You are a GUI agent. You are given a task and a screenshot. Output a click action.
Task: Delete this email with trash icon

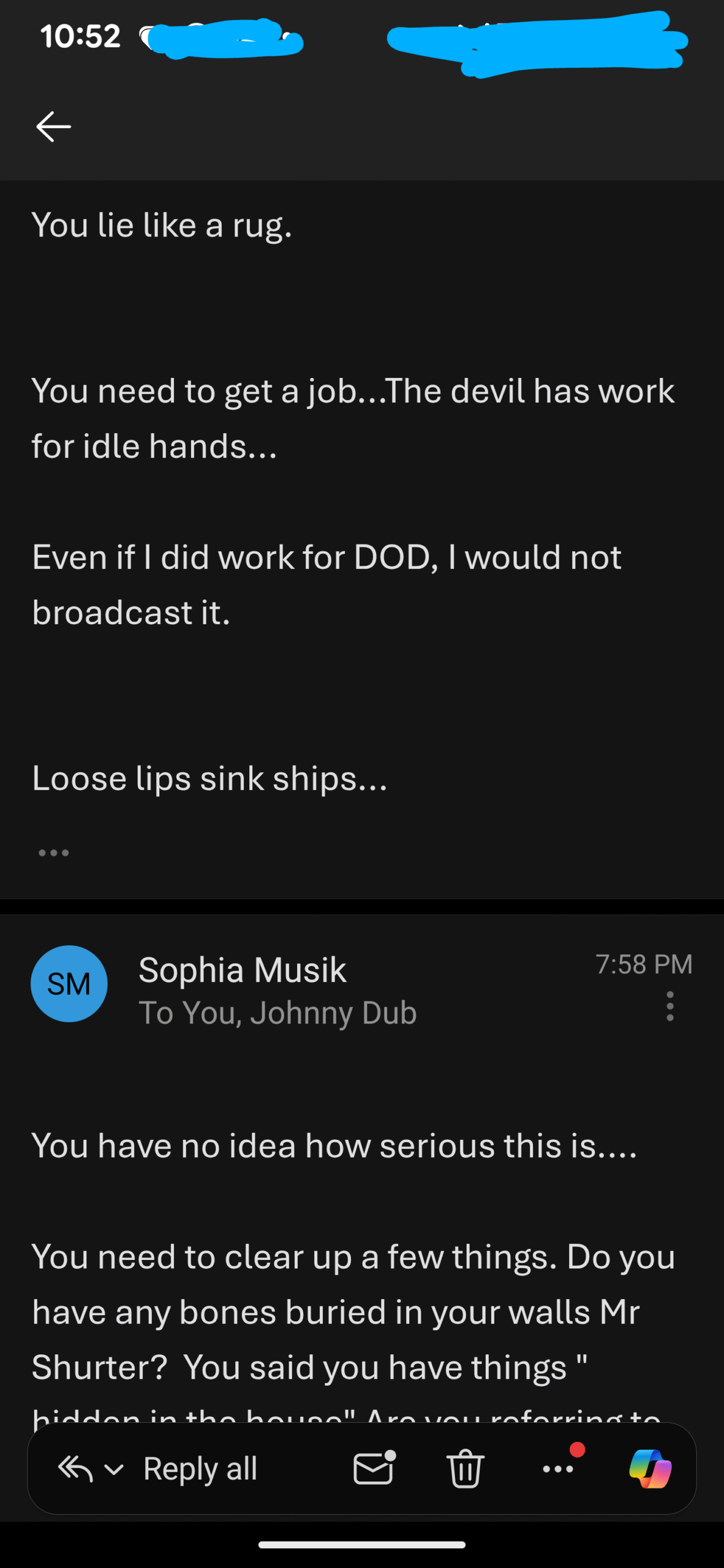coord(466,1469)
